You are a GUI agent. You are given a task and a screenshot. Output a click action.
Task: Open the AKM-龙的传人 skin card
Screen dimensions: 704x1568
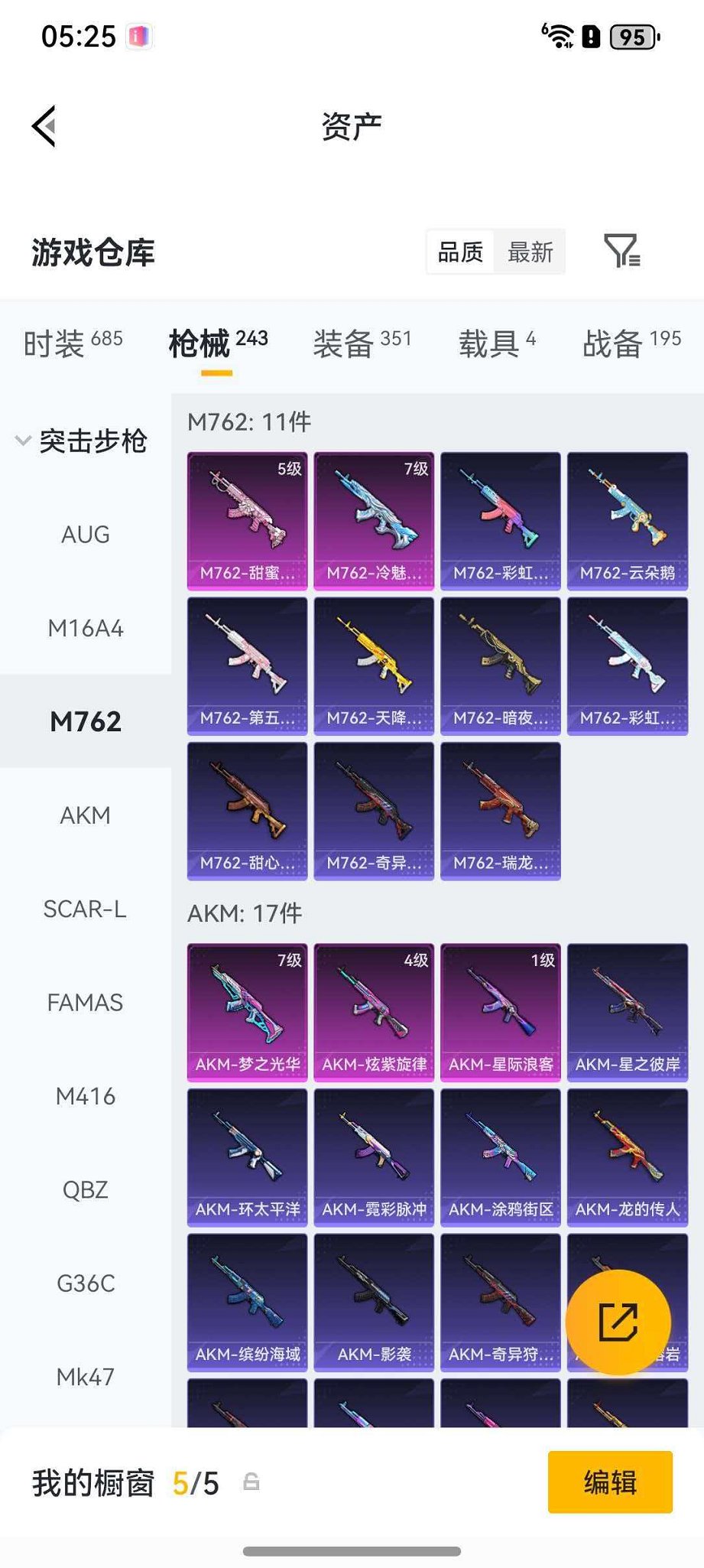point(627,1156)
